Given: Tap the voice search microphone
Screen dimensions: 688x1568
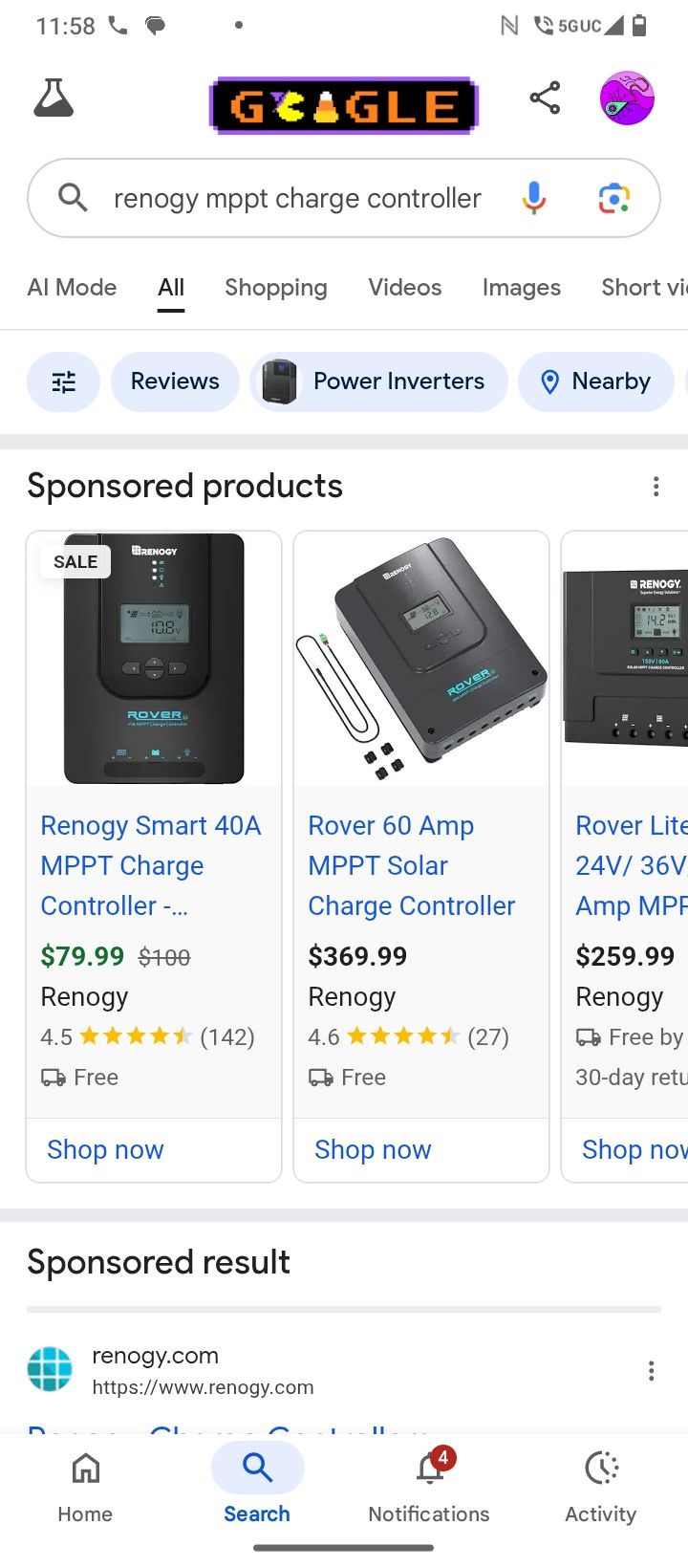Looking at the screenshot, I should tap(533, 197).
